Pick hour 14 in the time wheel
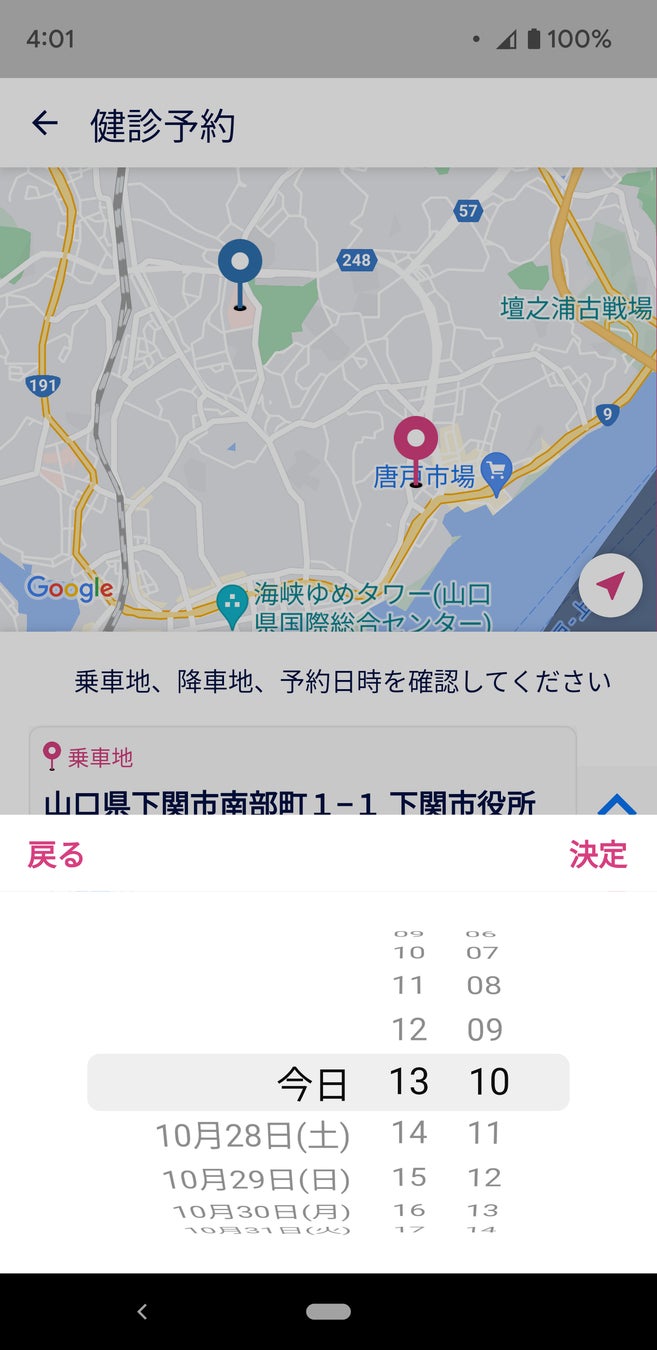Image resolution: width=657 pixels, height=1350 pixels. [409, 1133]
